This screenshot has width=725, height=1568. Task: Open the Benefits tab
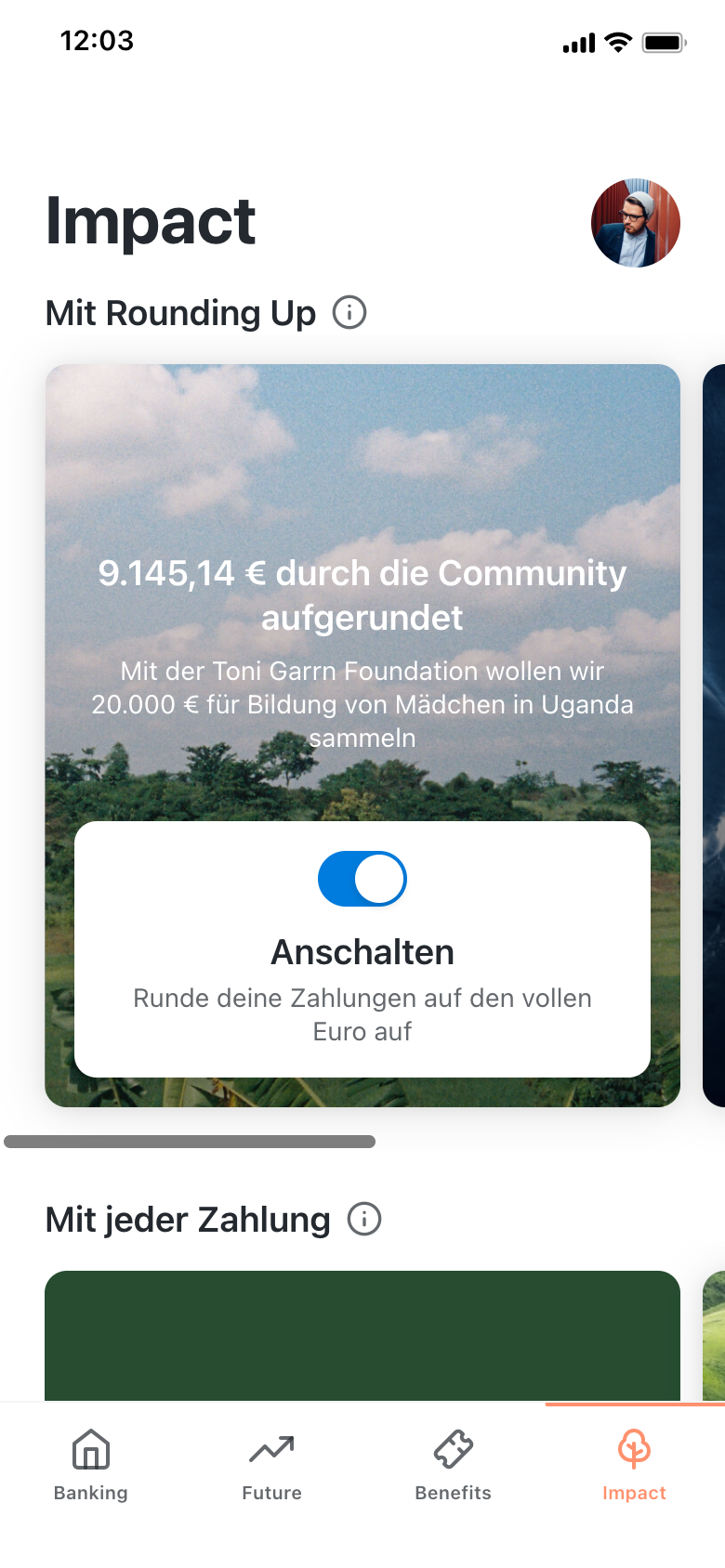tap(453, 1466)
